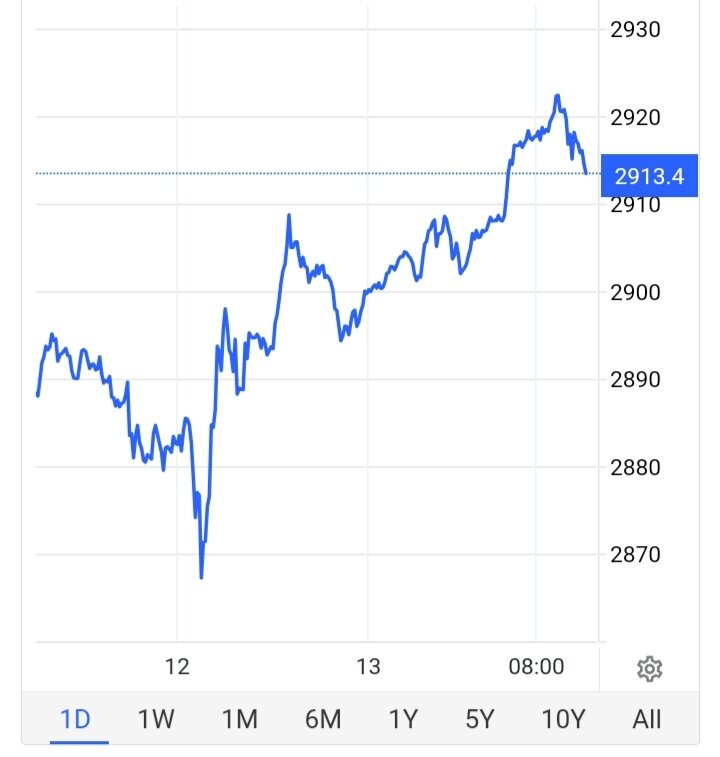Switch to the 1W range
720x757 pixels.
[x=157, y=718]
